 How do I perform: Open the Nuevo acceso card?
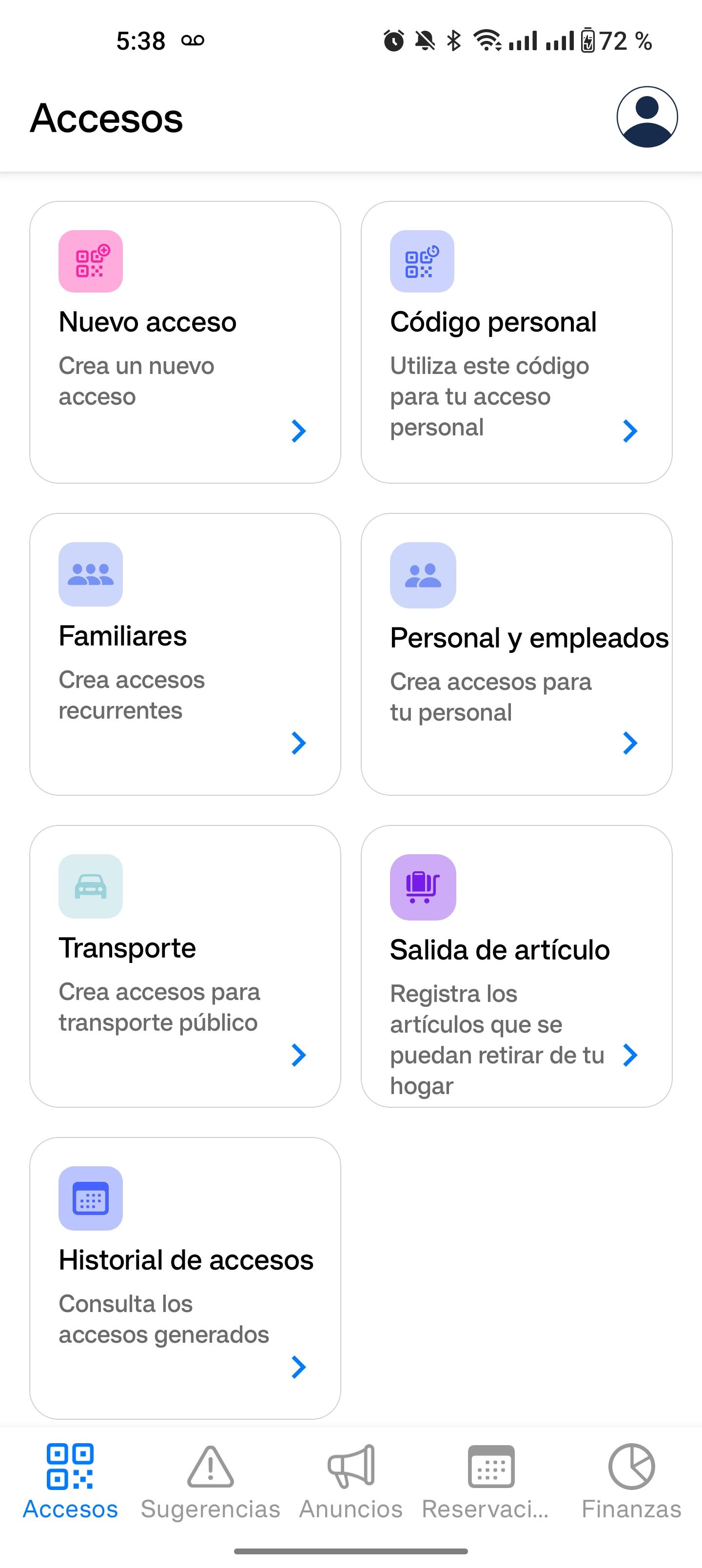[x=185, y=342]
